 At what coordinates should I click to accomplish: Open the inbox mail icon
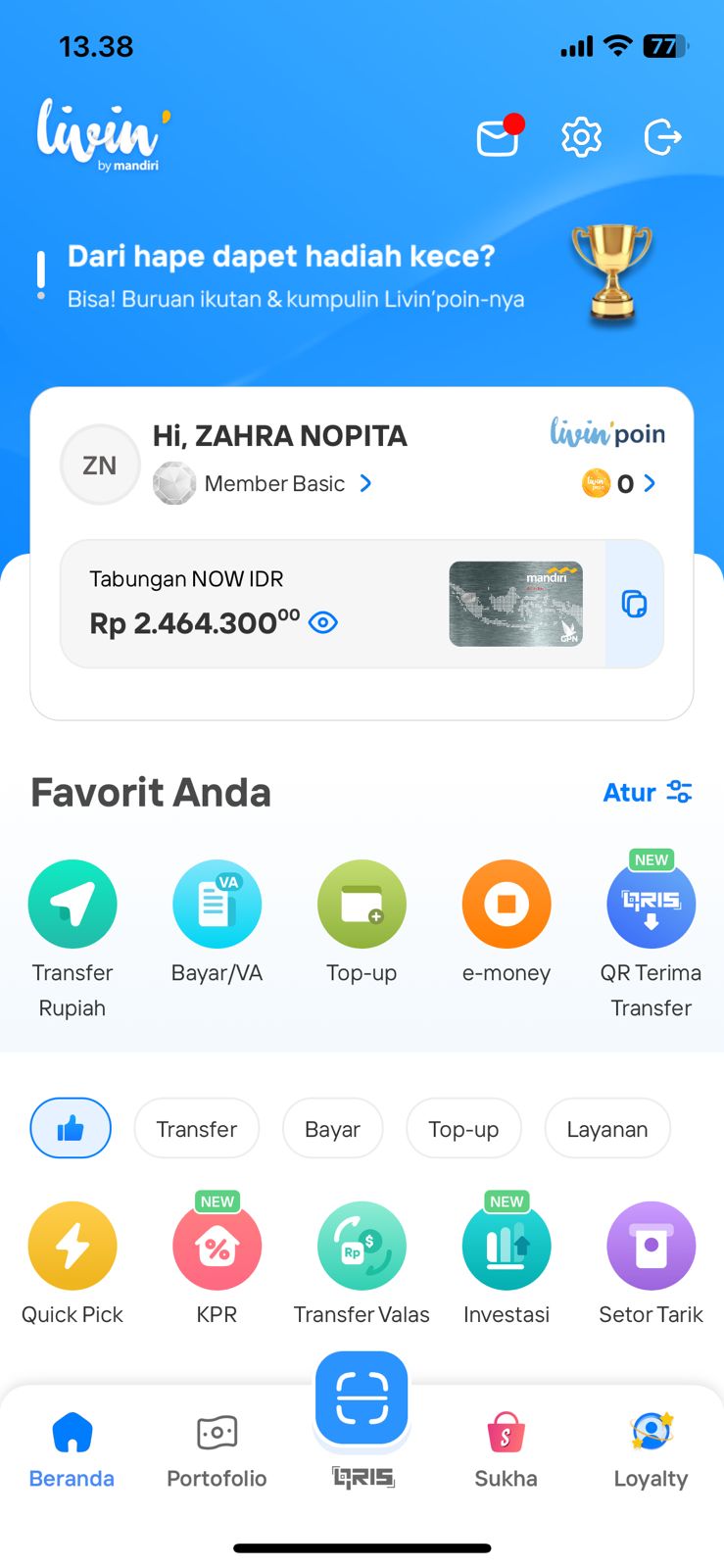499,137
